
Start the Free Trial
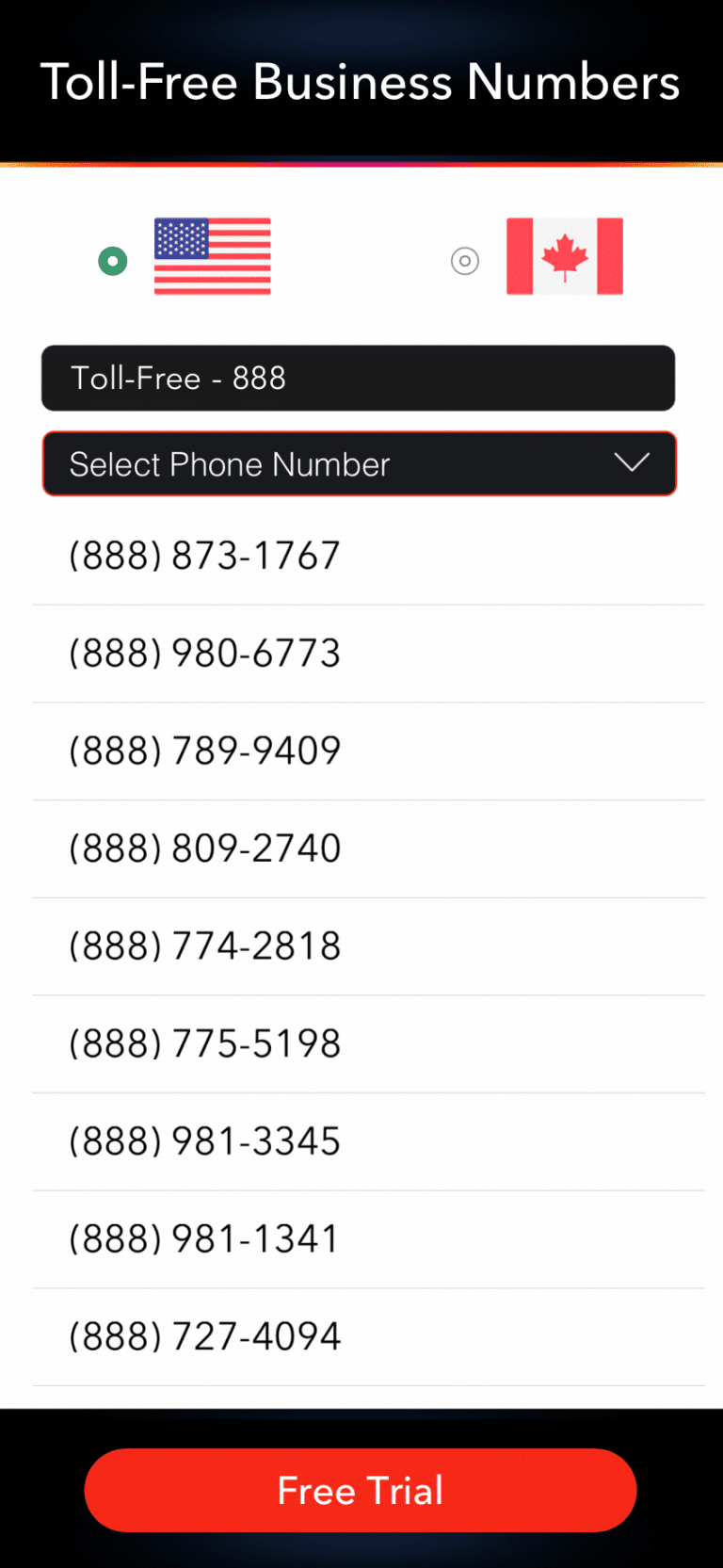[x=361, y=1490]
